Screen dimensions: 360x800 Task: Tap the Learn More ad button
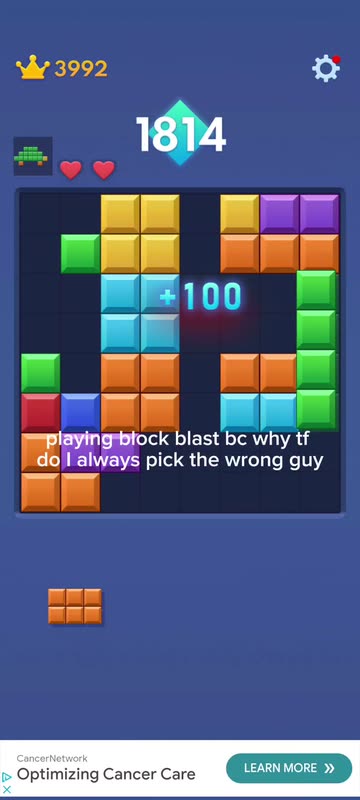289,768
